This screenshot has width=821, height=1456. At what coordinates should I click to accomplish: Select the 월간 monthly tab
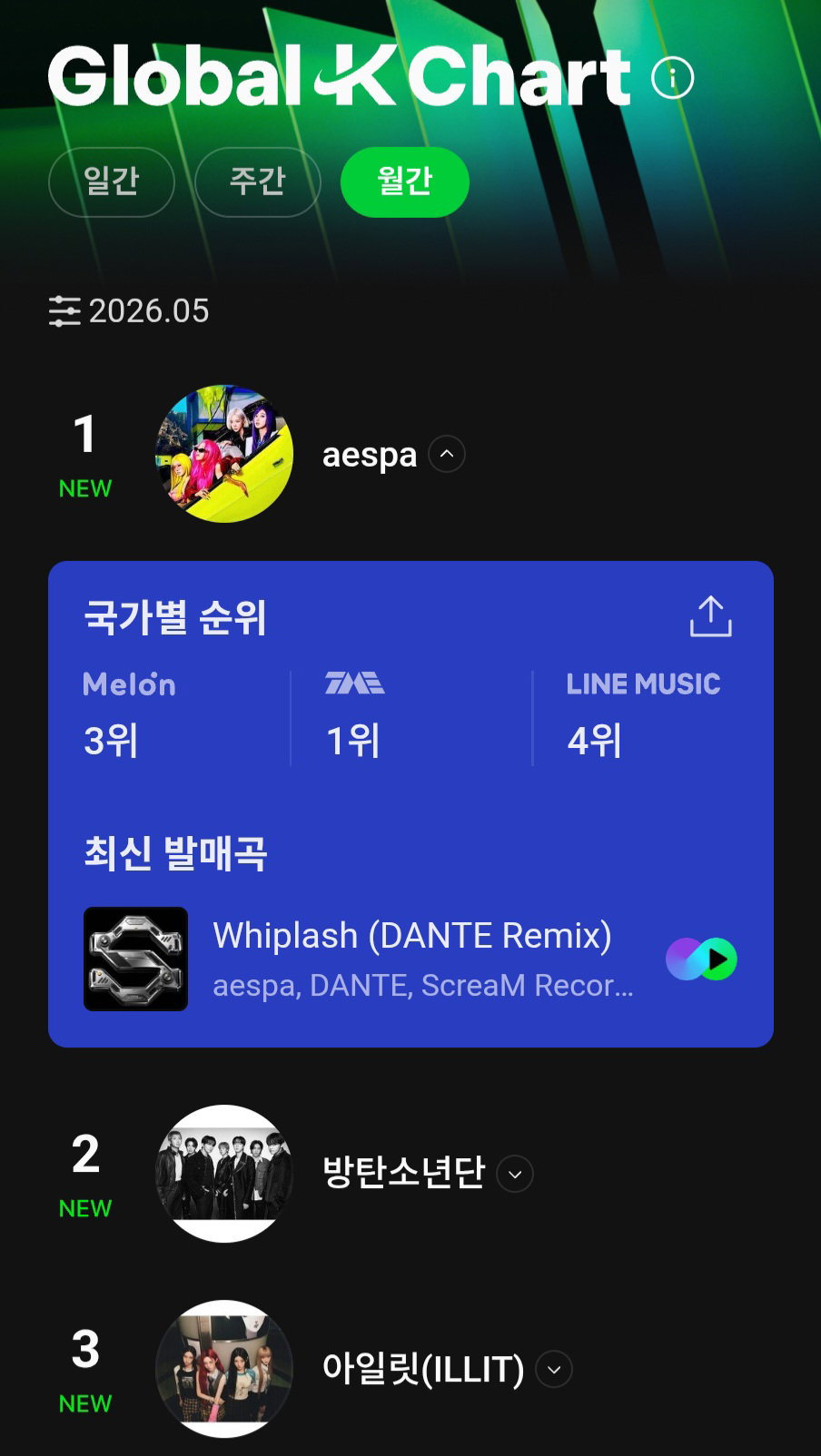click(x=405, y=182)
